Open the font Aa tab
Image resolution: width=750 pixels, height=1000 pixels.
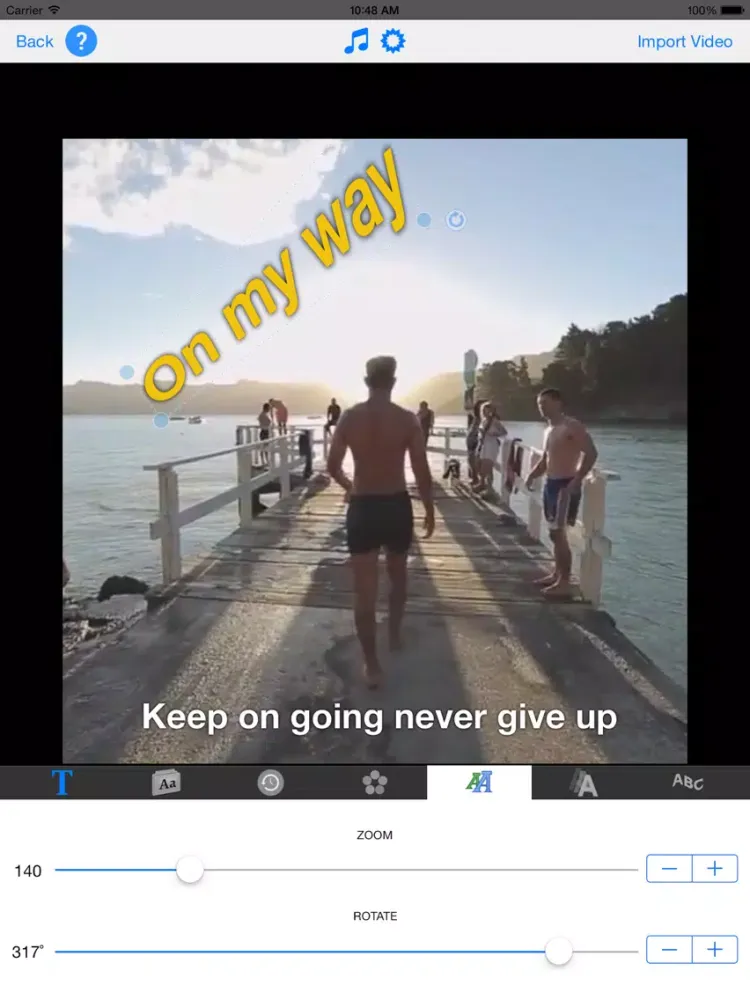coord(167,782)
